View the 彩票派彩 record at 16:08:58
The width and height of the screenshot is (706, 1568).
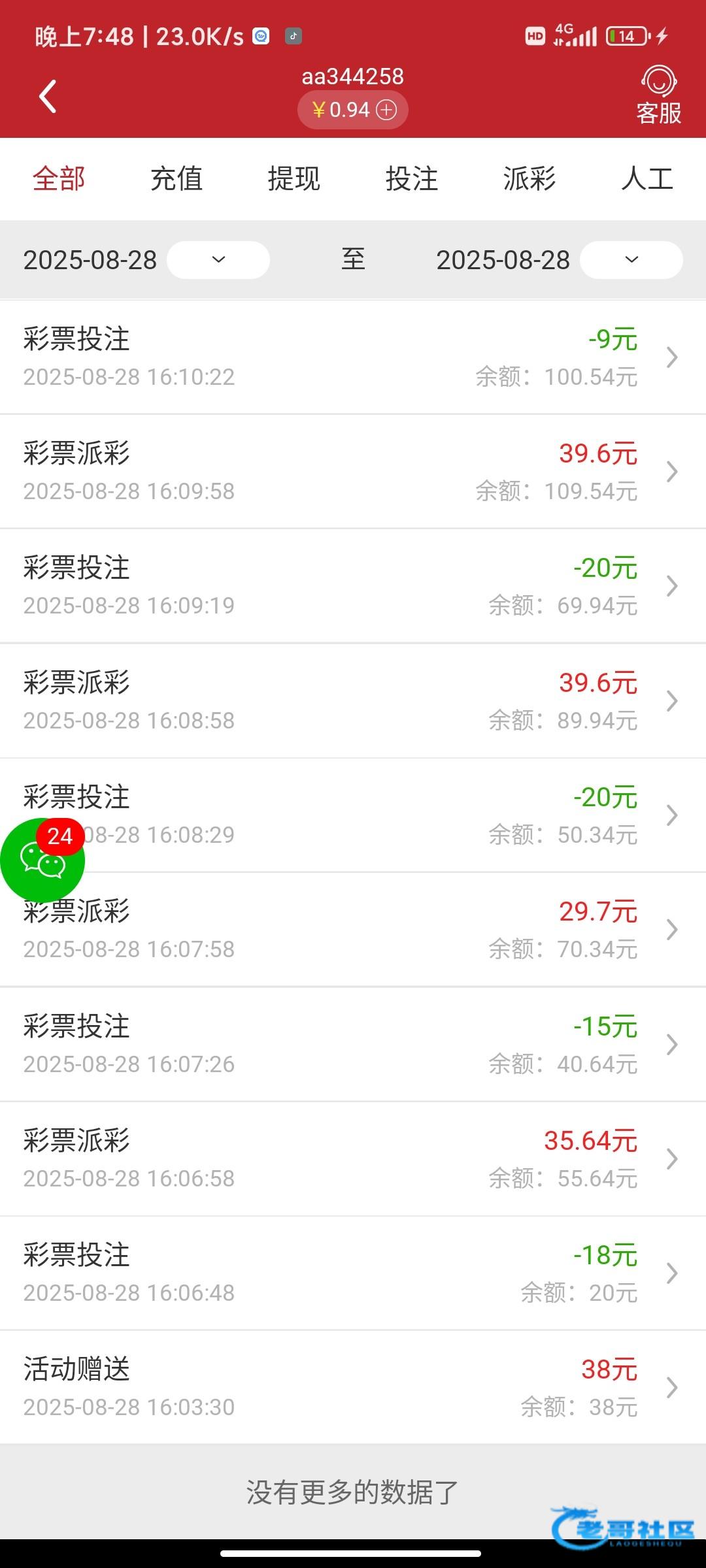coord(353,700)
